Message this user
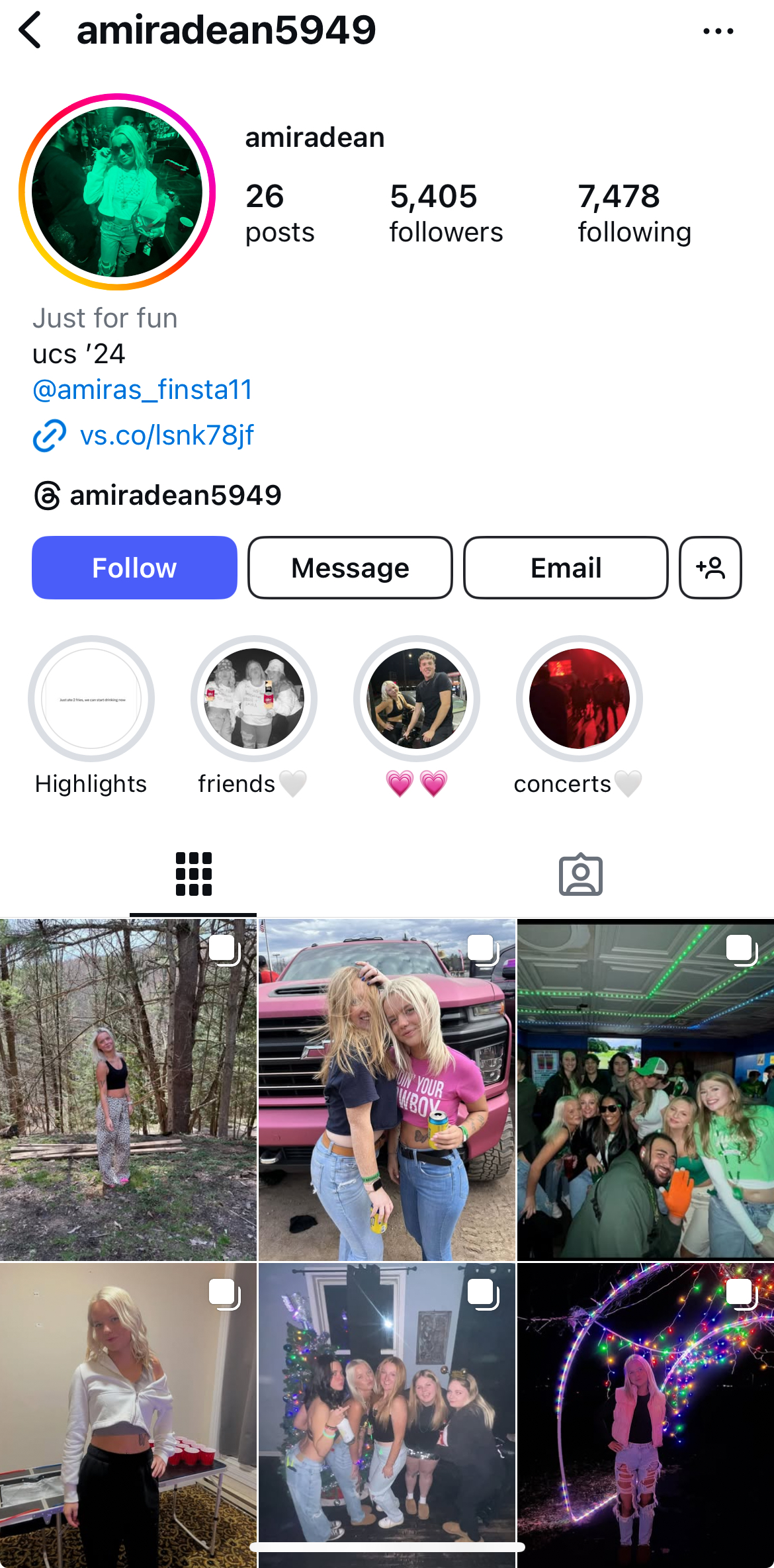Viewport: 774px width, 1568px height. pyautogui.click(x=350, y=568)
